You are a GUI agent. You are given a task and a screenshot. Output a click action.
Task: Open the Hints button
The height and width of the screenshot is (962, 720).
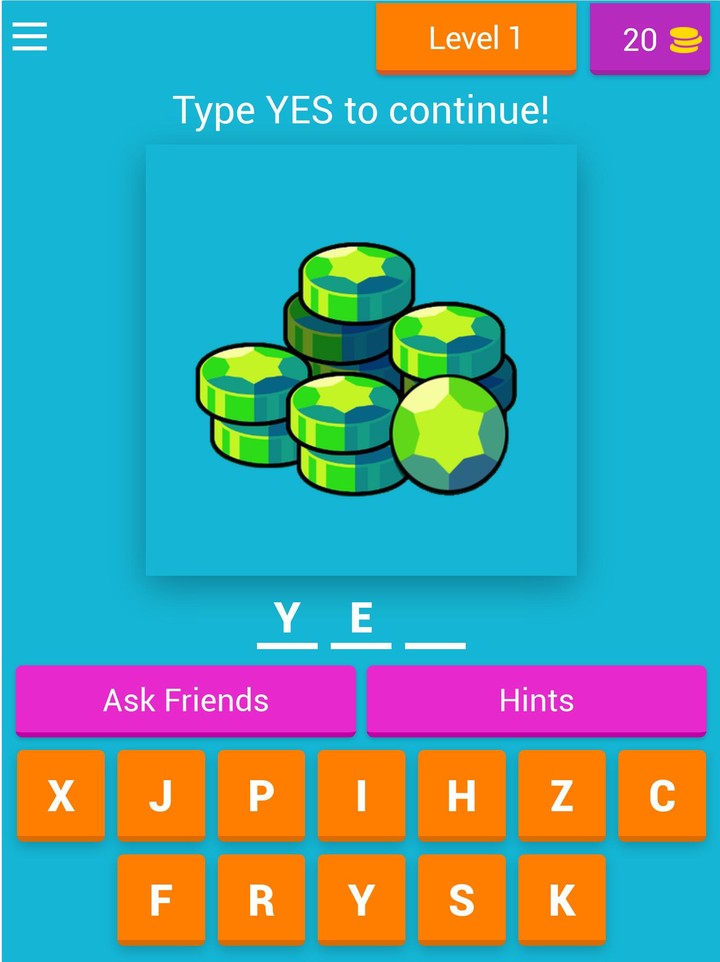pos(536,700)
